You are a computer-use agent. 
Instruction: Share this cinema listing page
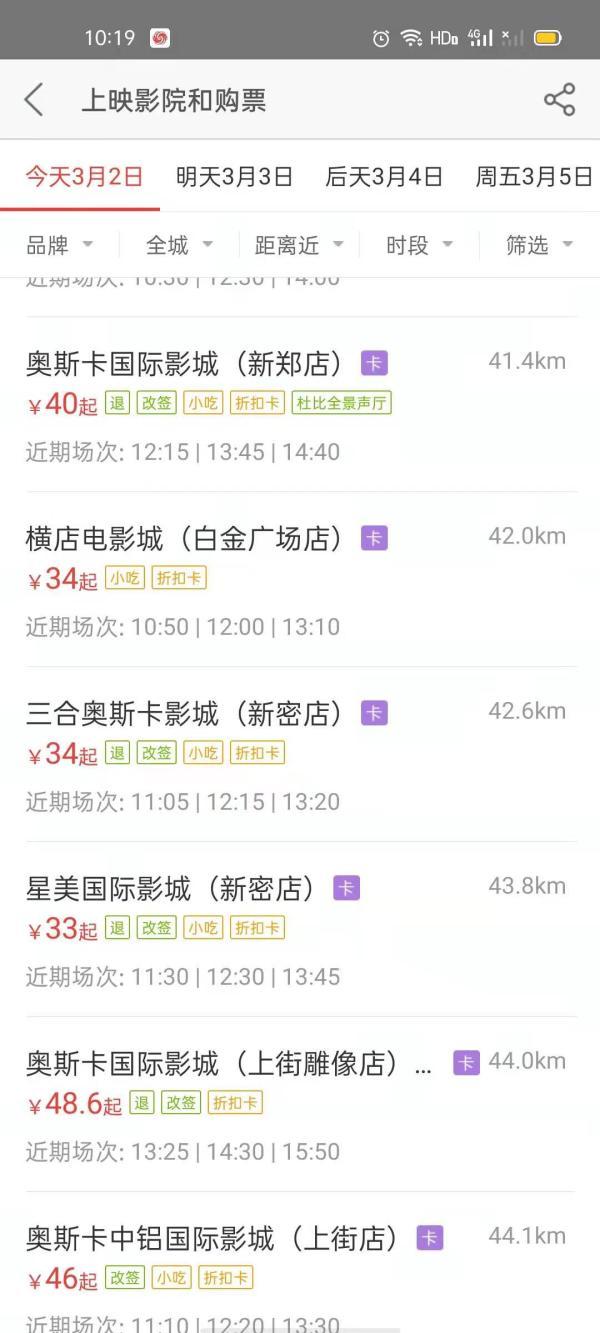click(x=559, y=100)
